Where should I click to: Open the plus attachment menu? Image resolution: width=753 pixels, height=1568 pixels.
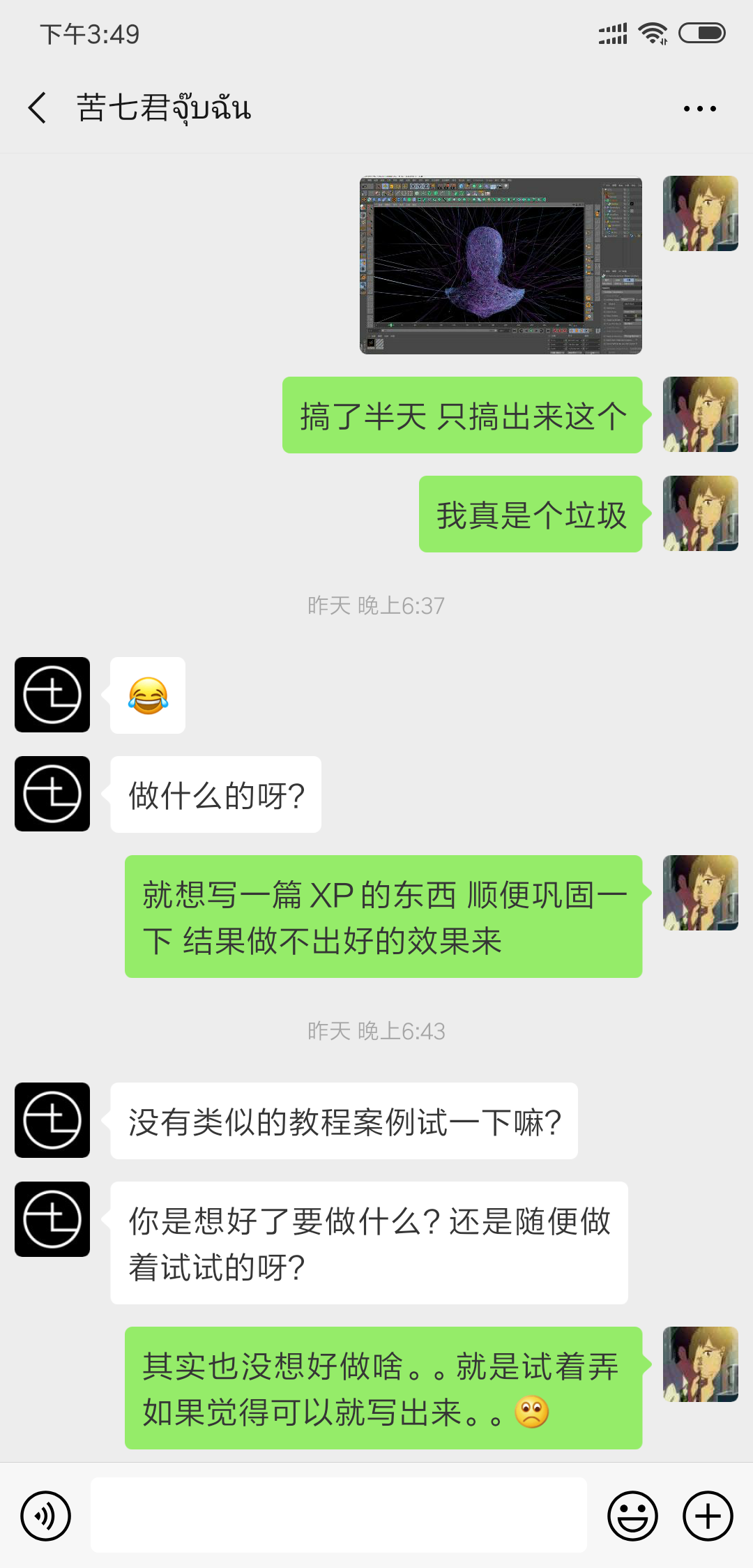[708, 1516]
